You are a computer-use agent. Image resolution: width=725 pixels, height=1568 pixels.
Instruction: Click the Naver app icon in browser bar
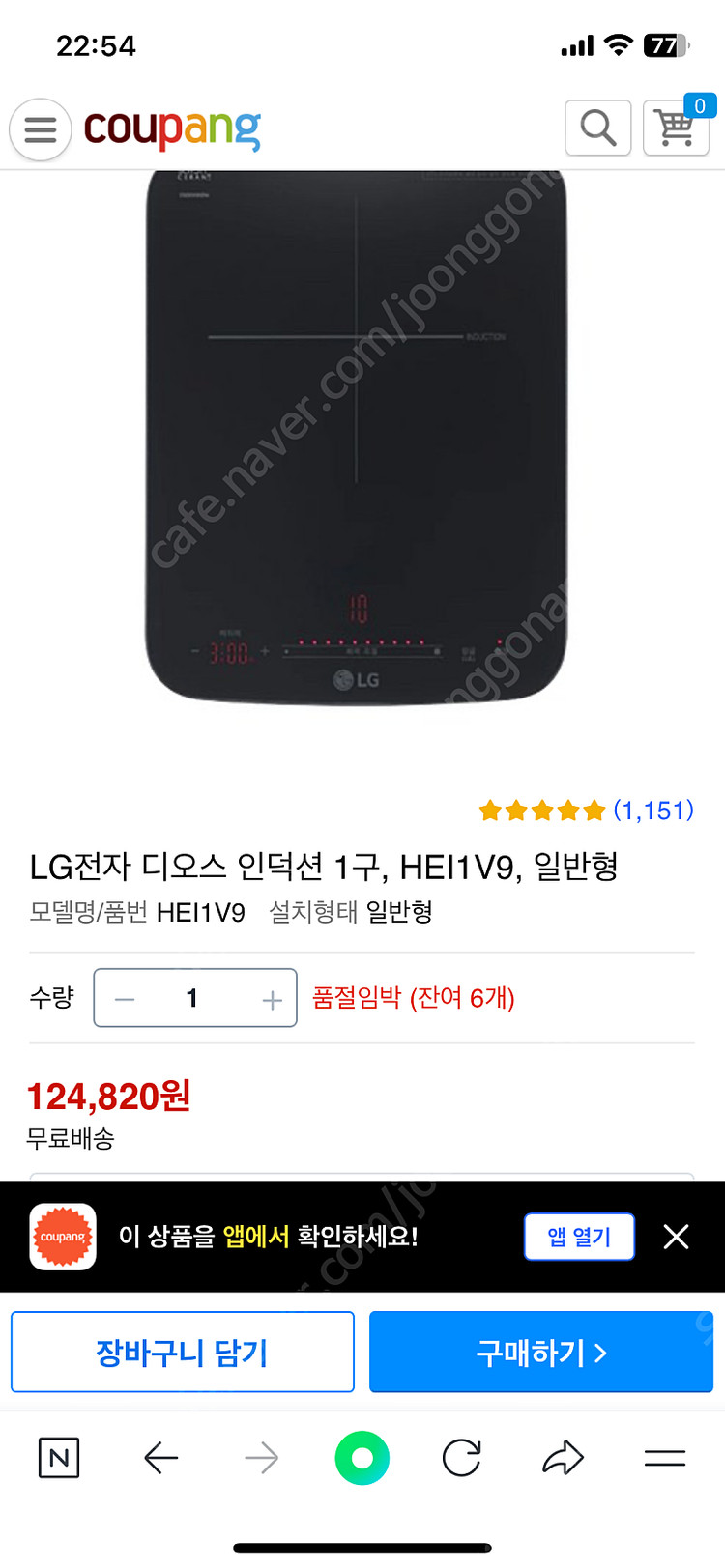tap(58, 1459)
